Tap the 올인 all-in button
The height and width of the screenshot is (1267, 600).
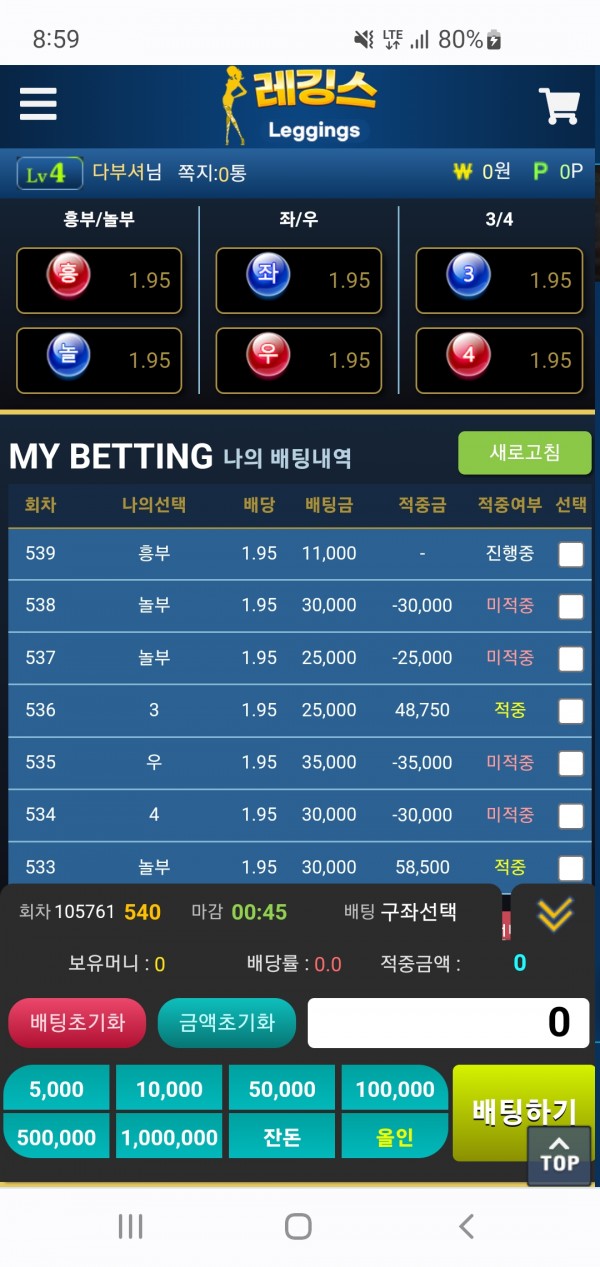(x=395, y=1137)
